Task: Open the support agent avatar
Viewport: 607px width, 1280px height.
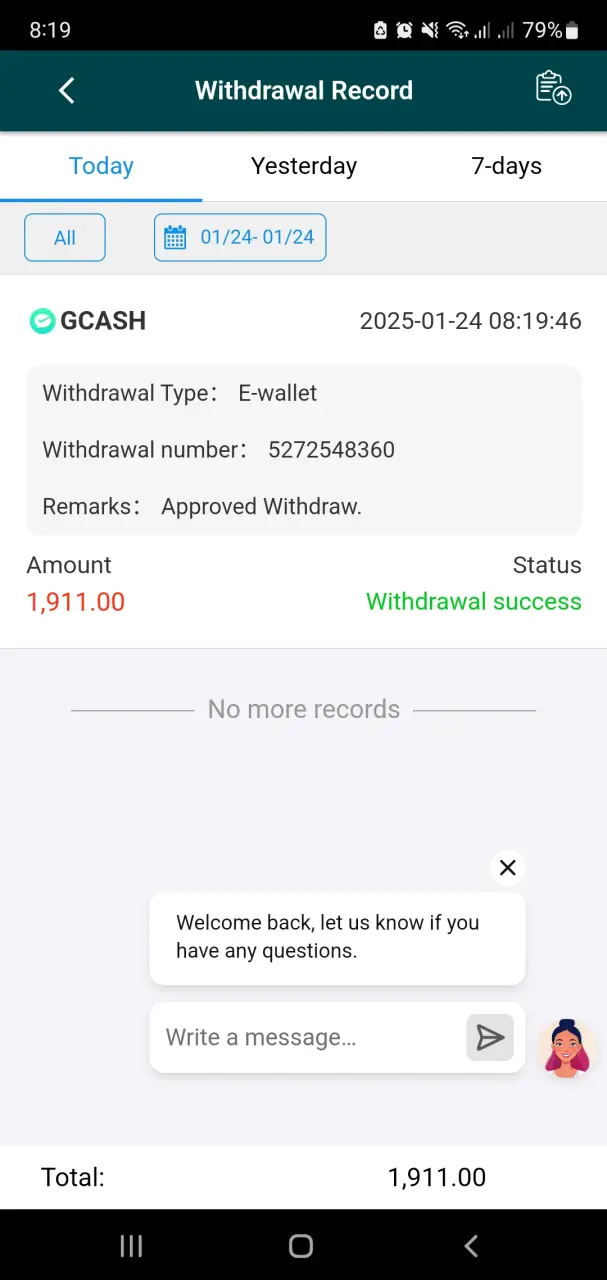Action: pyautogui.click(x=567, y=1048)
